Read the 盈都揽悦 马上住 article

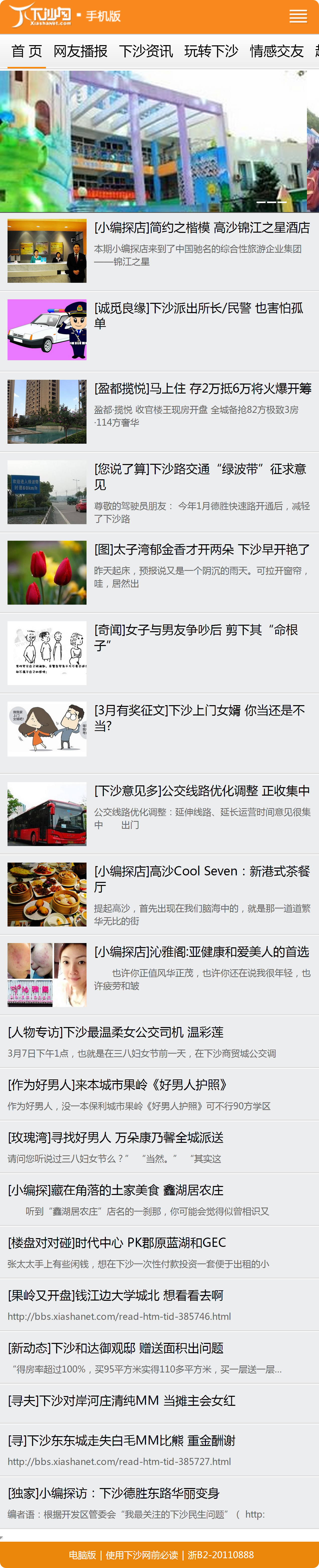point(202,388)
